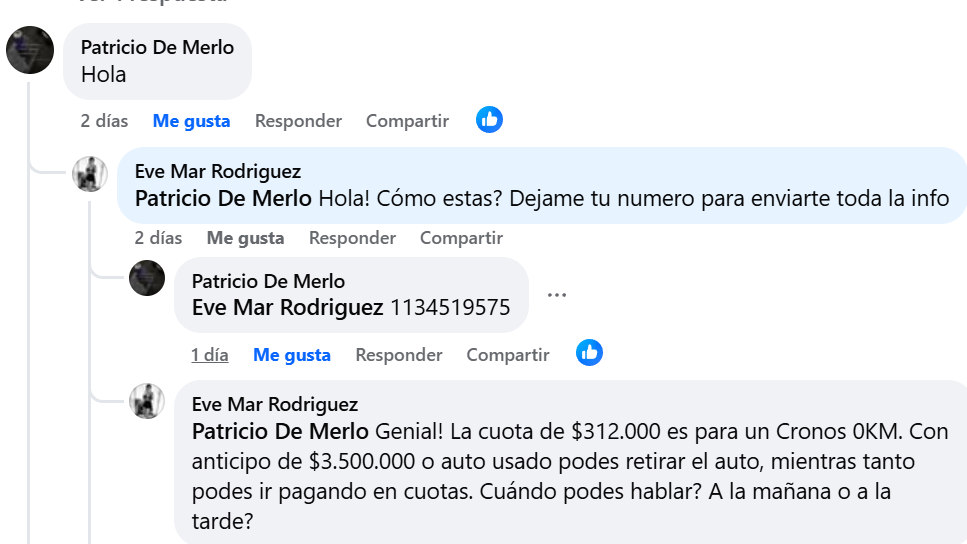Open Eve Mar Rodriguez mention in number comment
967x544 pixels.
(x=287, y=308)
